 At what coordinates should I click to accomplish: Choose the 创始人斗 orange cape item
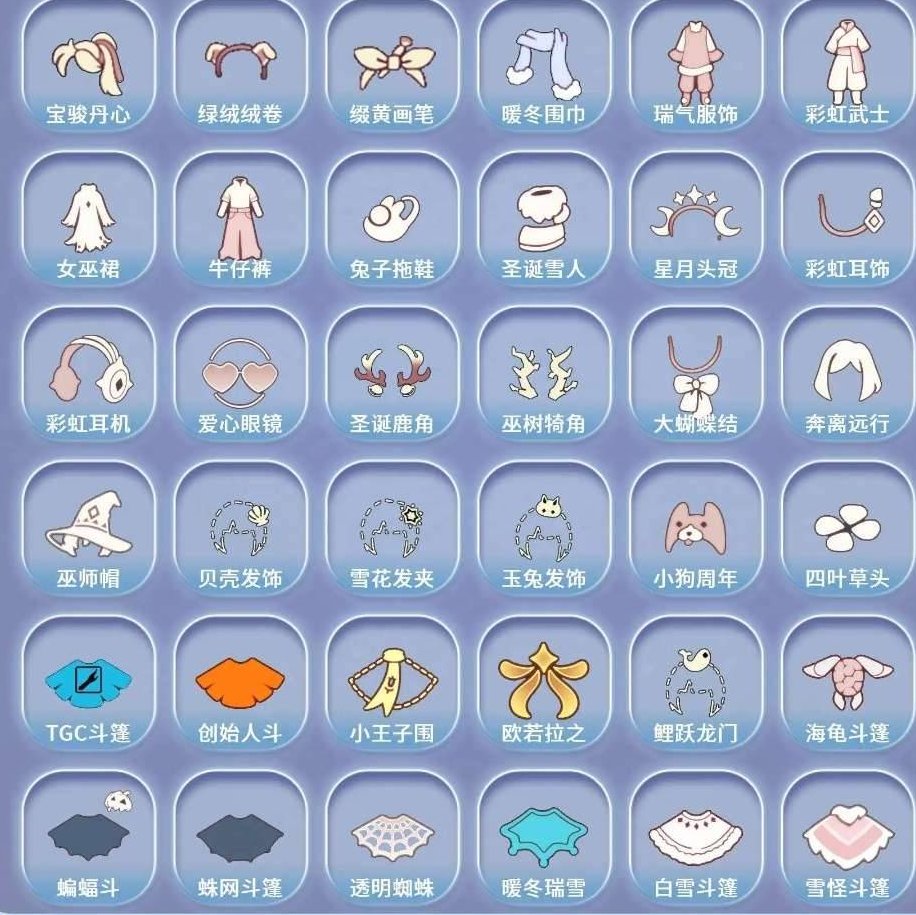240,688
